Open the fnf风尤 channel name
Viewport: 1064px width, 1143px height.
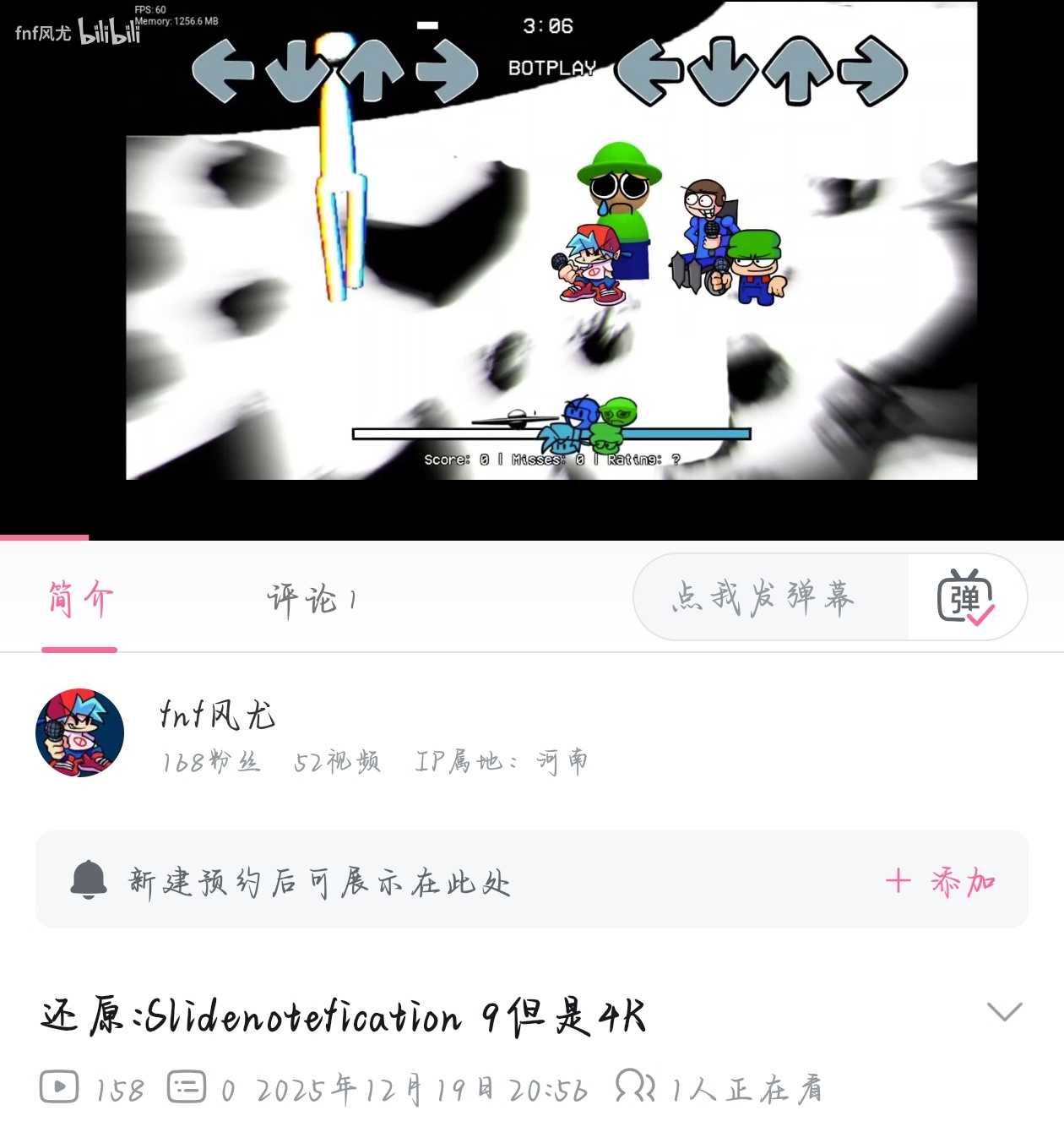click(x=218, y=715)
